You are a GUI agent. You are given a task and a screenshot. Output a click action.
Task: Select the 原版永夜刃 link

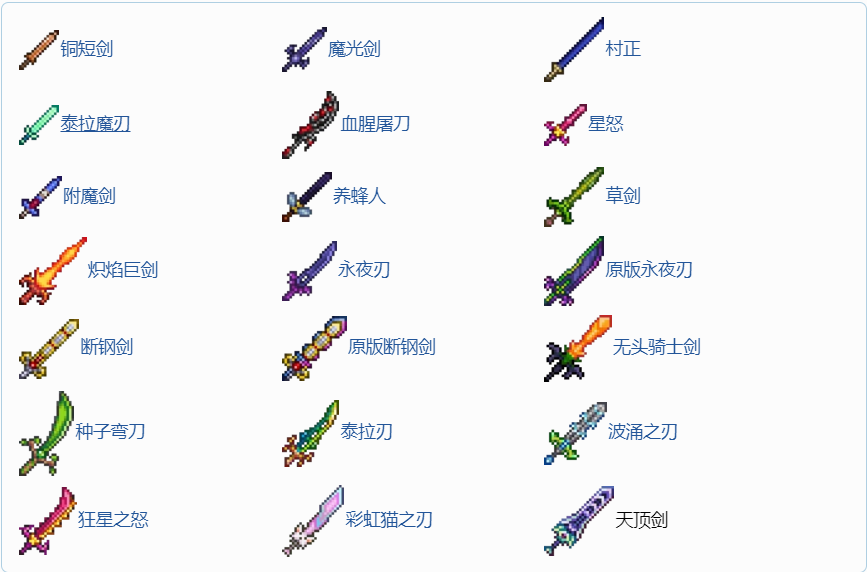(x=649, y=269)
